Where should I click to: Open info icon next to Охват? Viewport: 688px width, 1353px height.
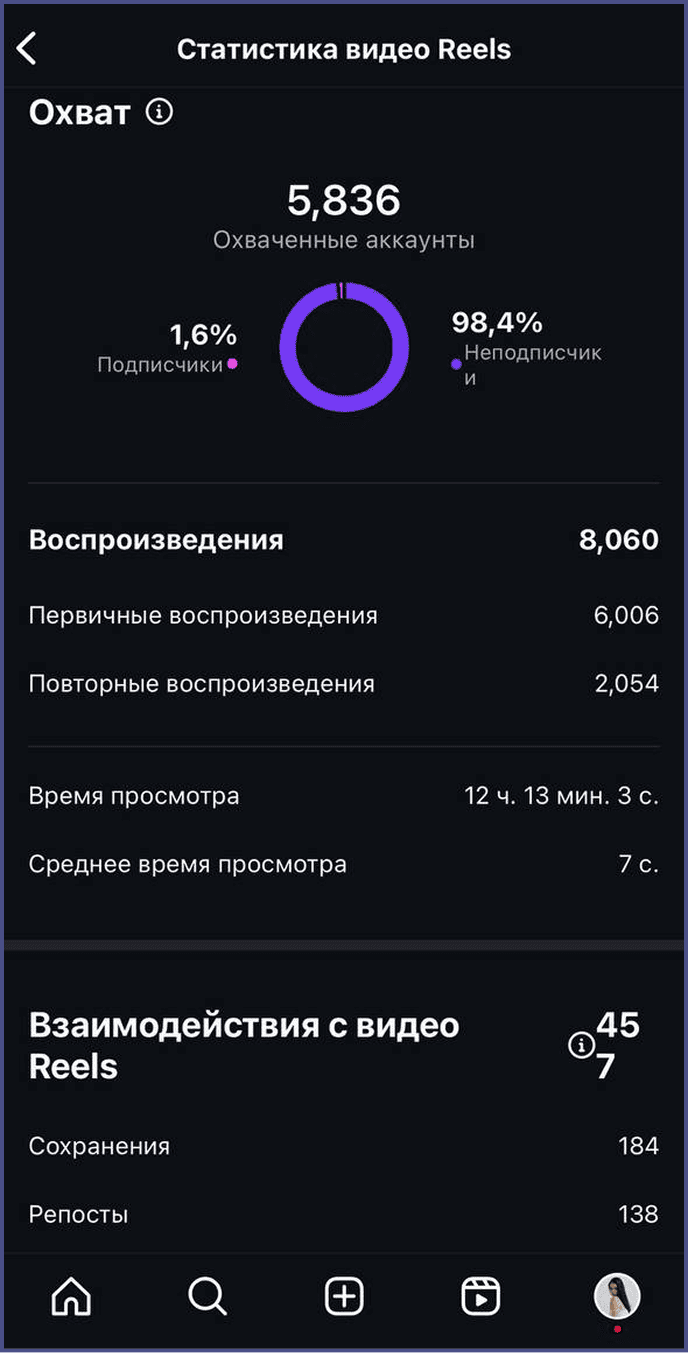tap(159, 112)
